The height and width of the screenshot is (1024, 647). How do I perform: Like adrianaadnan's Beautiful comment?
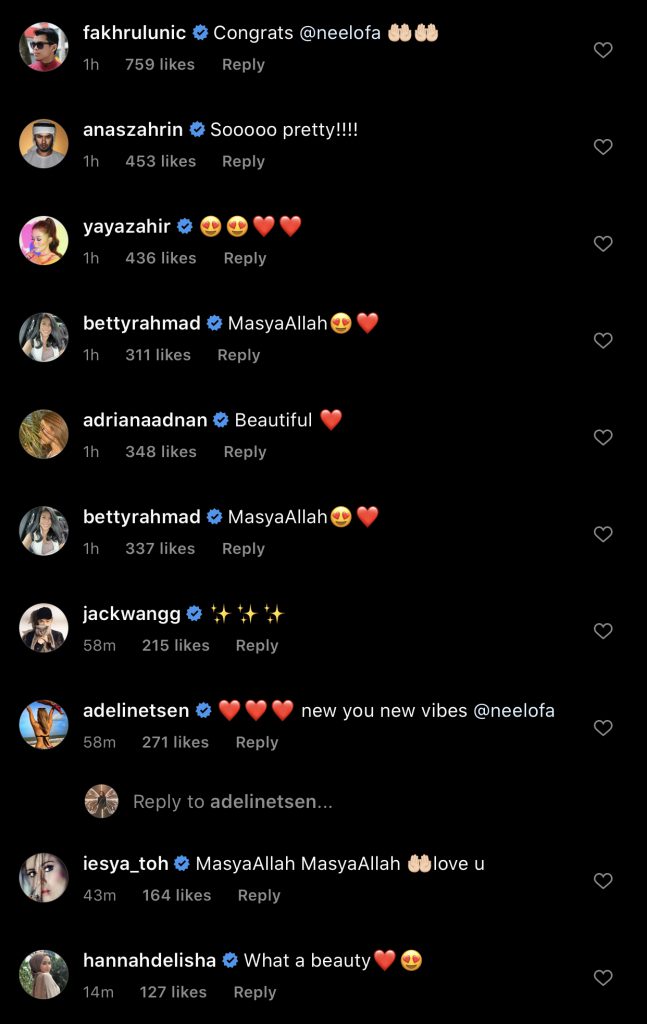point(603,438)
